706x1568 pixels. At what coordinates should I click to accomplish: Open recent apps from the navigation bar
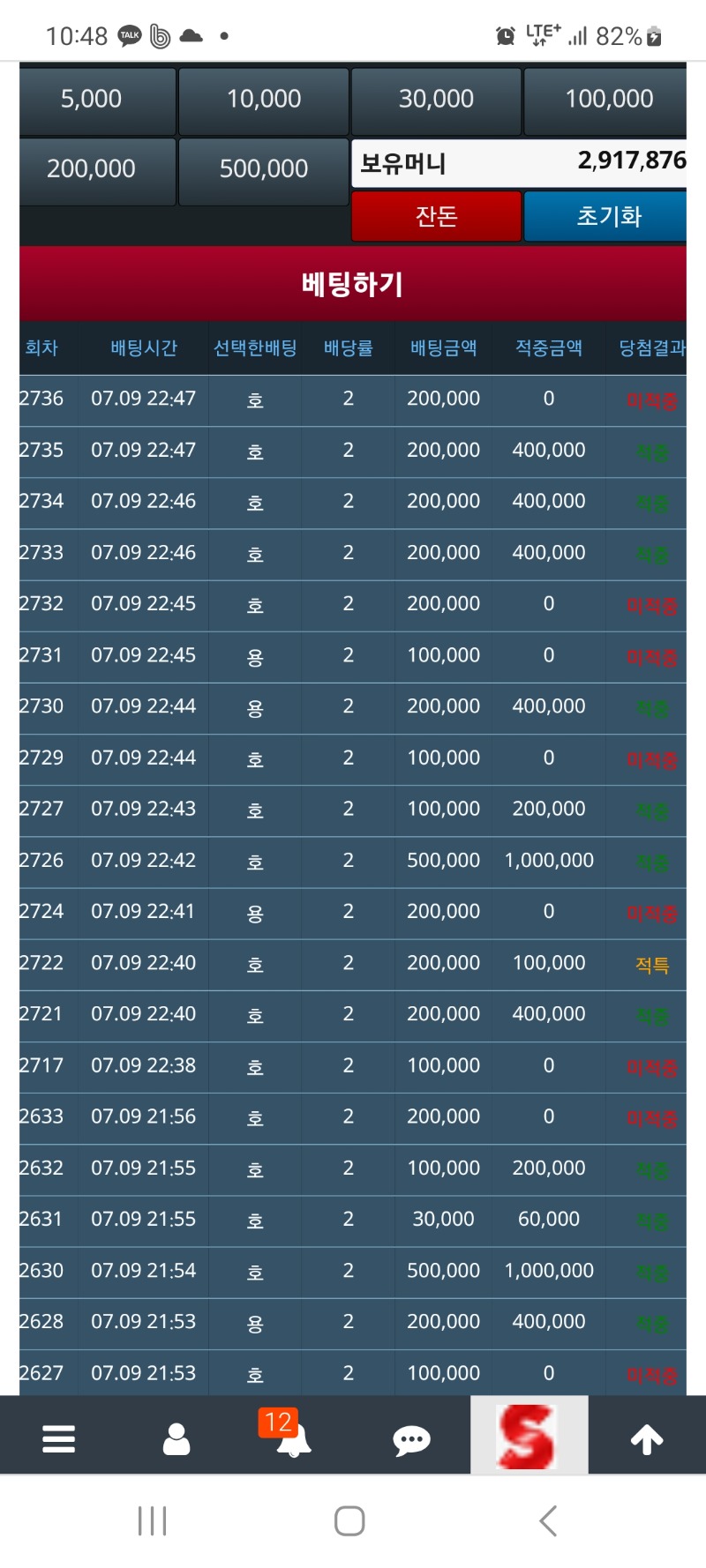coord(153,1520)
